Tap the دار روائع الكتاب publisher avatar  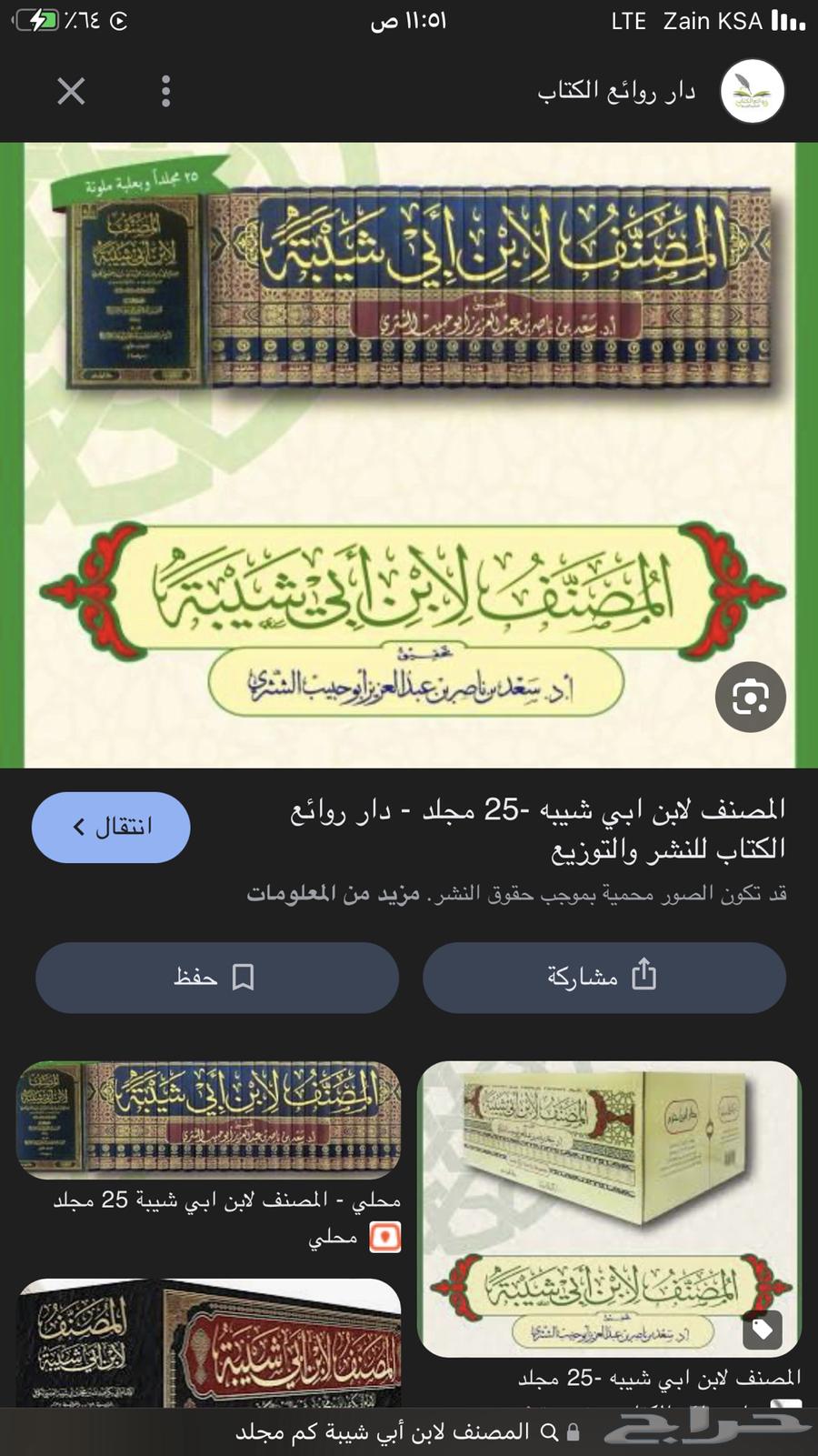tap(752, 90)
